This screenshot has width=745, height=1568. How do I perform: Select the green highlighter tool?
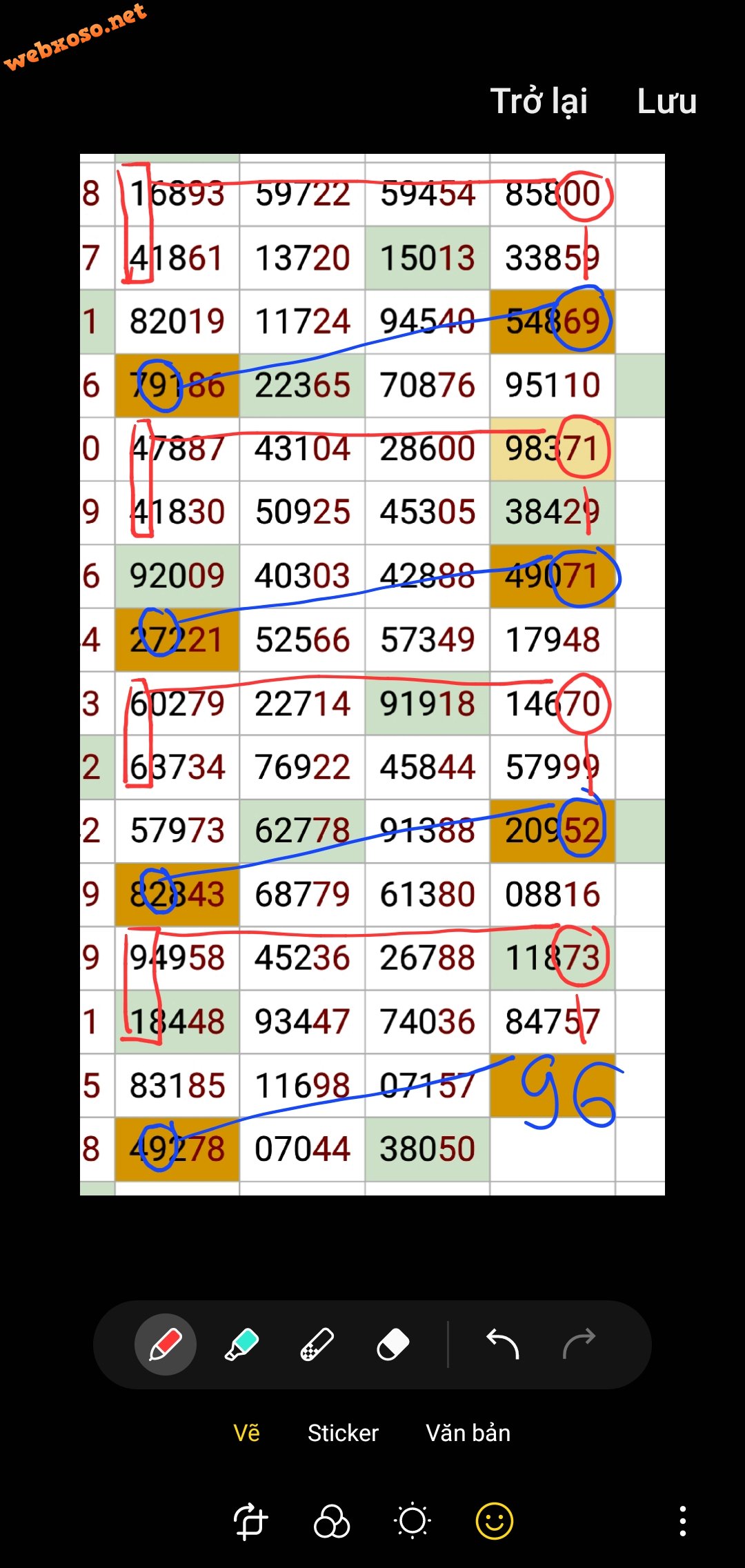(241, 1344)
